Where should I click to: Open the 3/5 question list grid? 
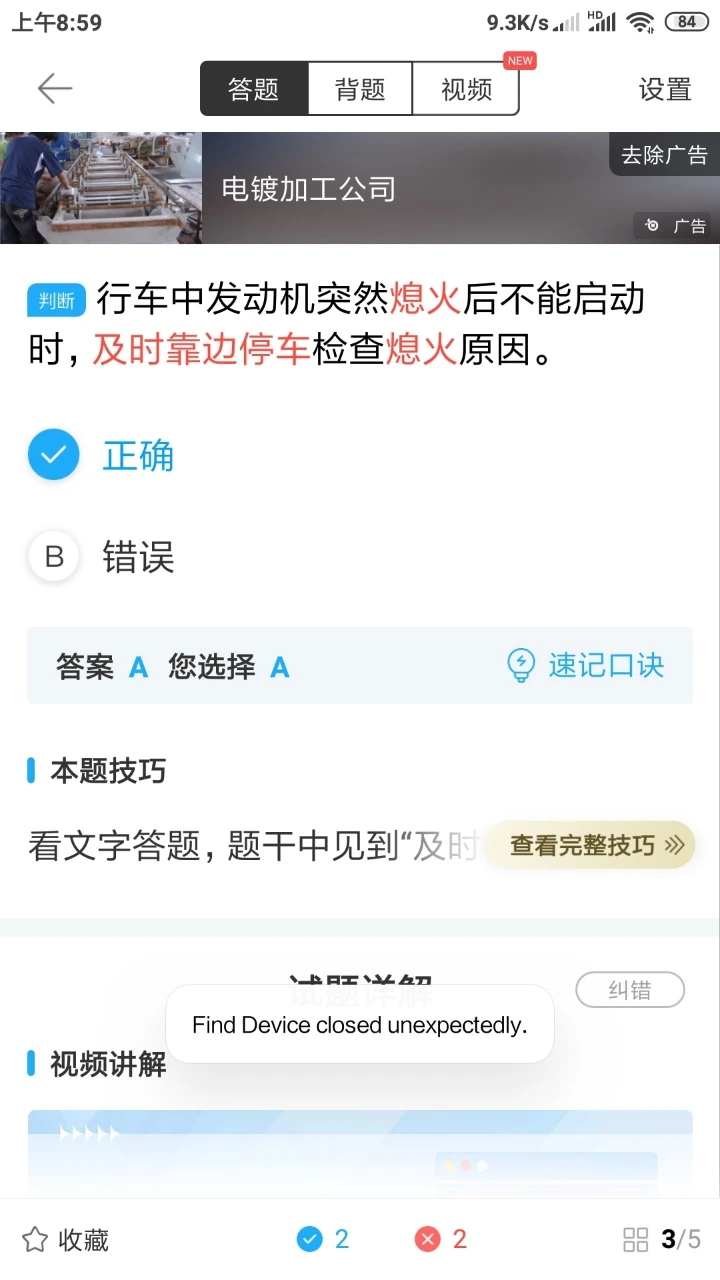[661, 1240]
